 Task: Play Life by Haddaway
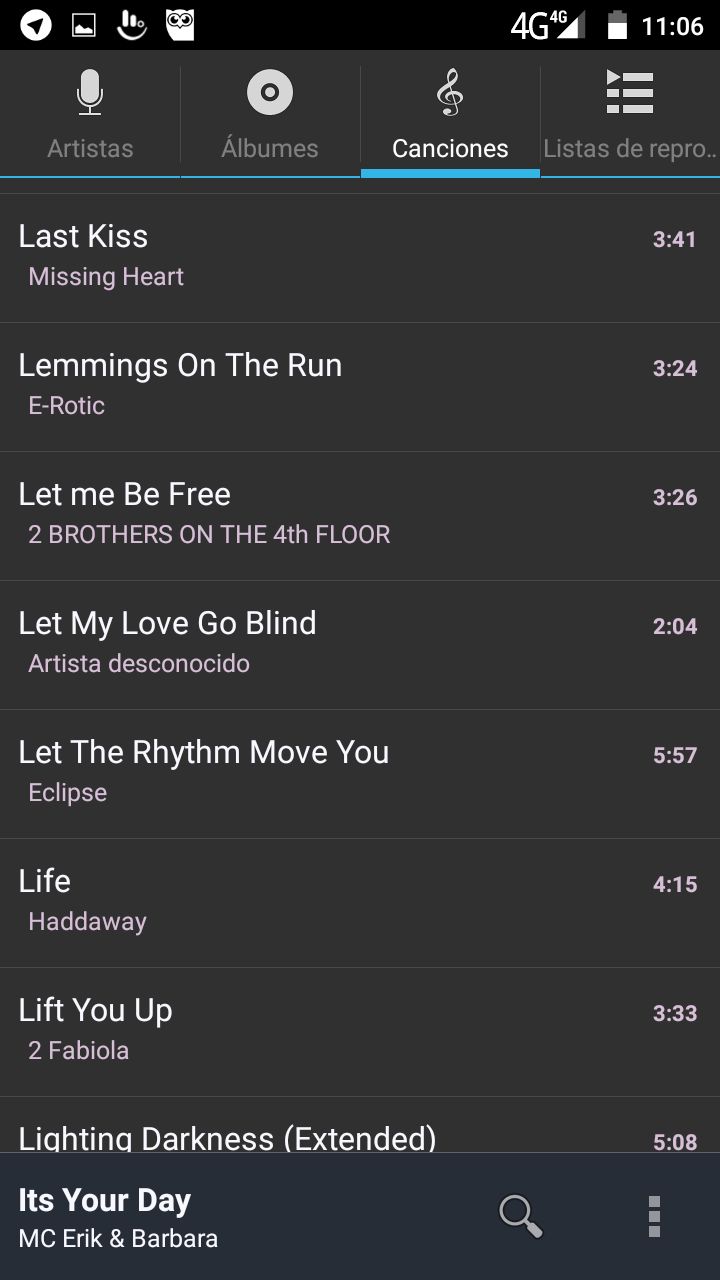360,902
